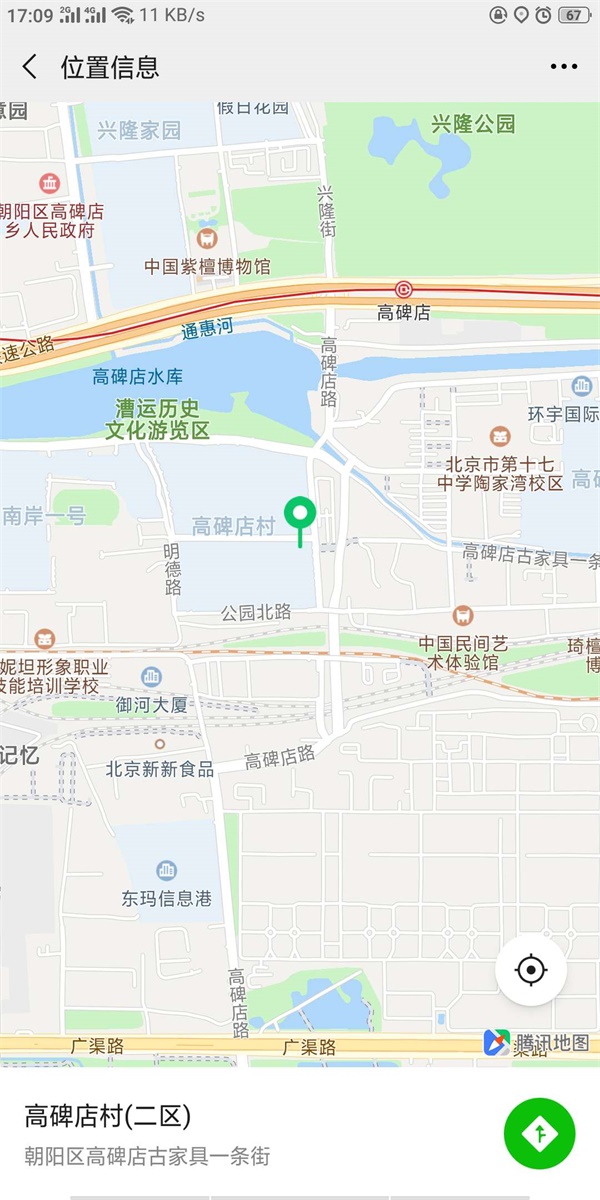Go back from the 位置信息 screen
The height and width of the screenshot is (1200, 600).
30,67
